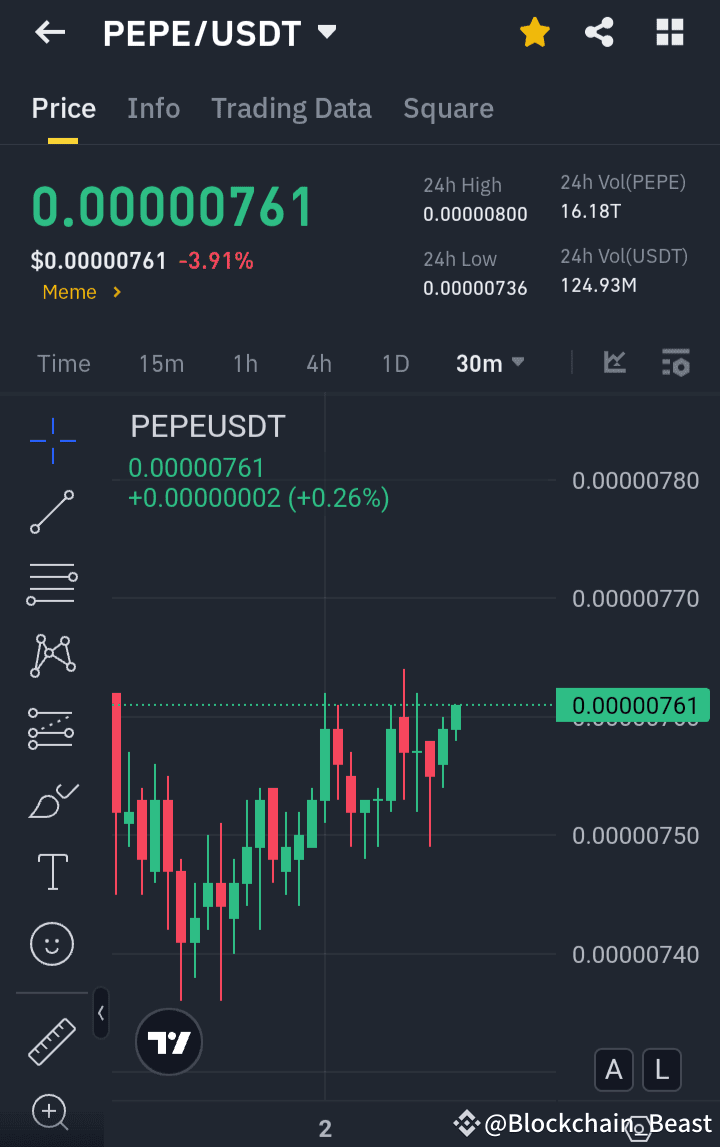
Task: Select the trend line drawing tool
Action: [51, 512]
